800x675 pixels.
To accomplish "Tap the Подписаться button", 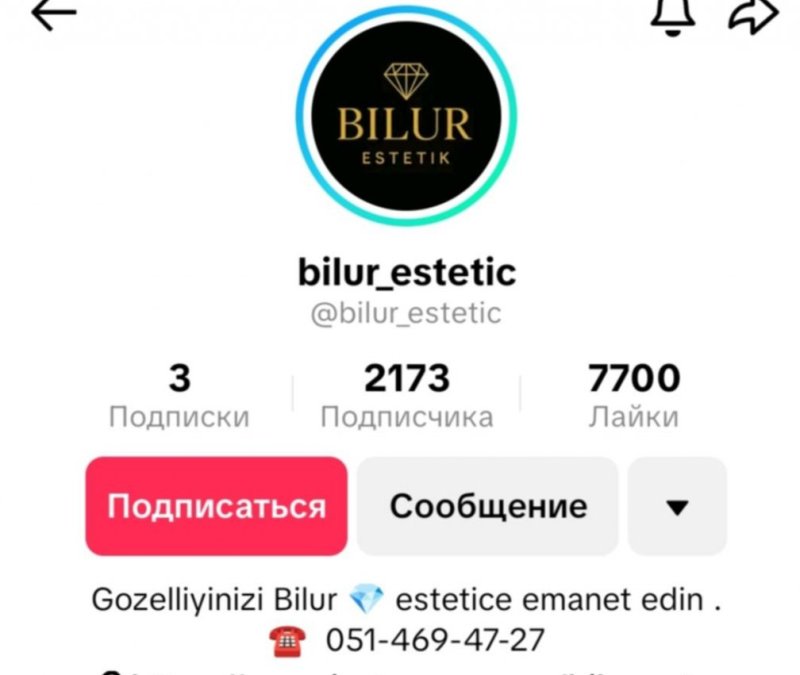I will pyautogui.click(x=216, y=506).
